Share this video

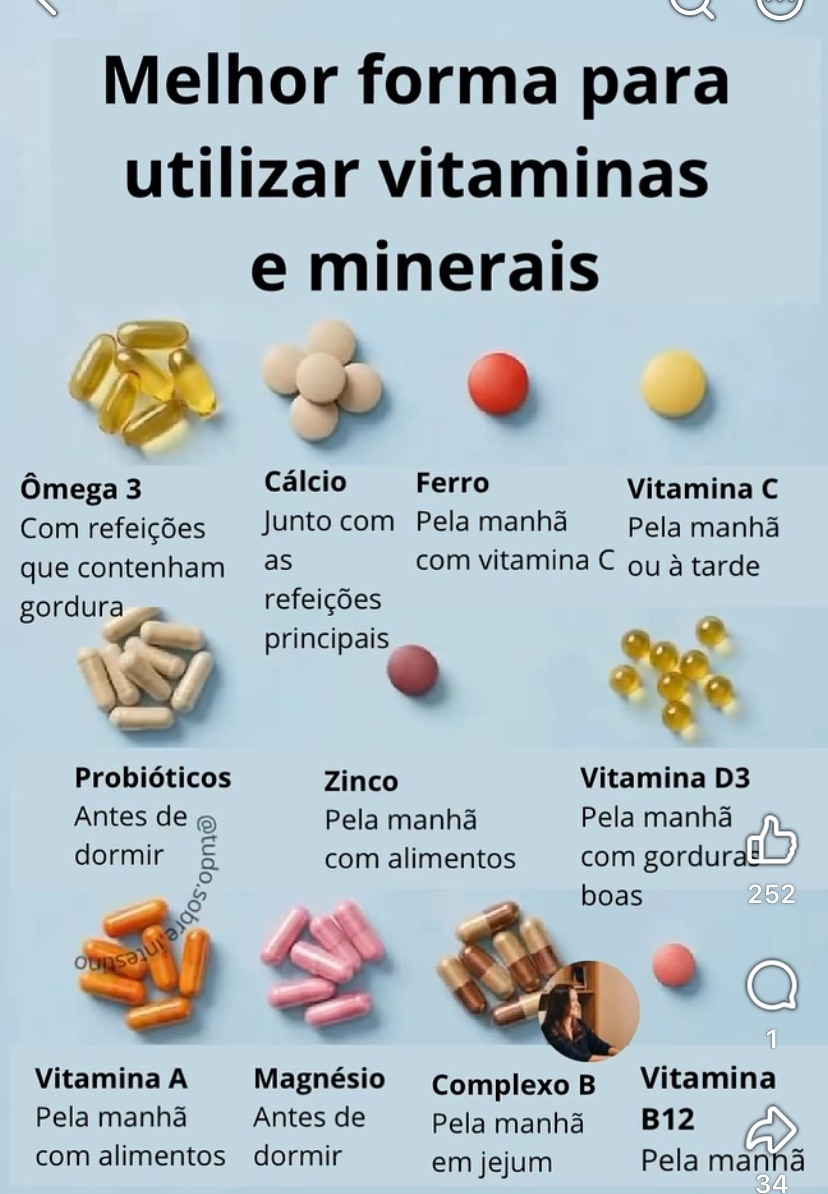point(771,1129)
